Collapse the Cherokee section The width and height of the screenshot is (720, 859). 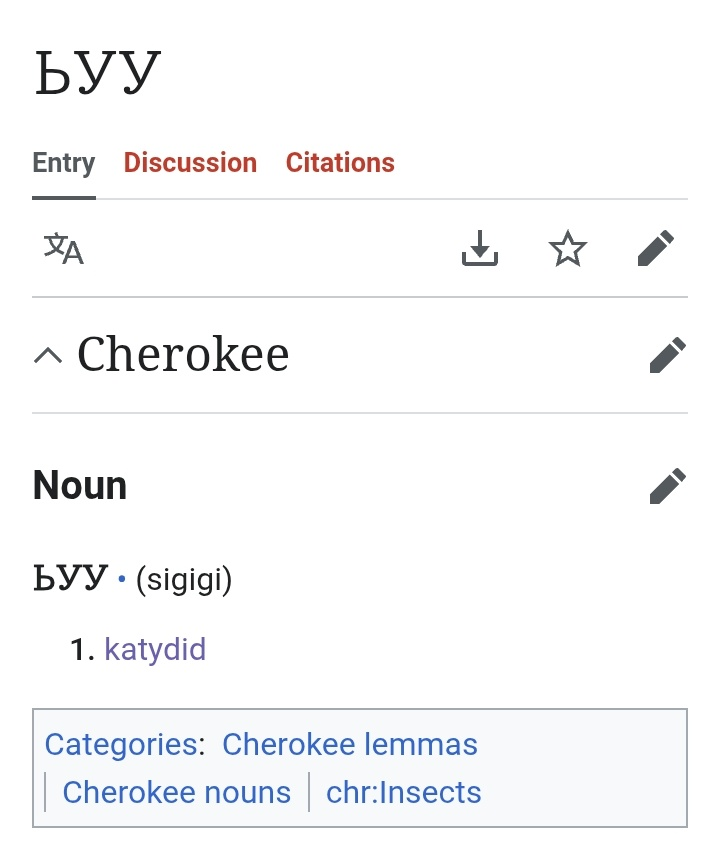(x=47, y=355)
